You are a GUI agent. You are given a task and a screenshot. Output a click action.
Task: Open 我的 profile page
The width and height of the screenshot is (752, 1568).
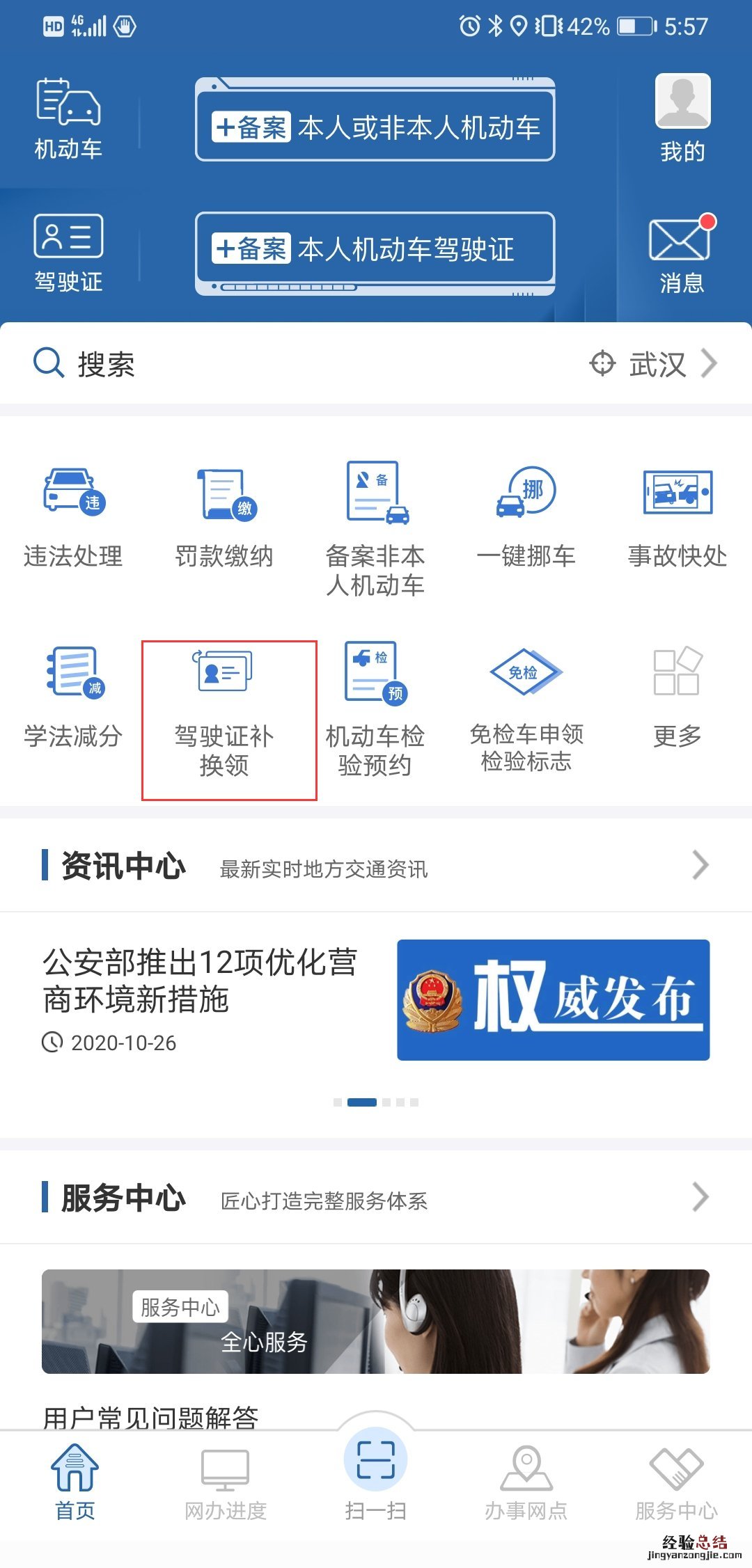pyautogui.click(x=682, y=118)
